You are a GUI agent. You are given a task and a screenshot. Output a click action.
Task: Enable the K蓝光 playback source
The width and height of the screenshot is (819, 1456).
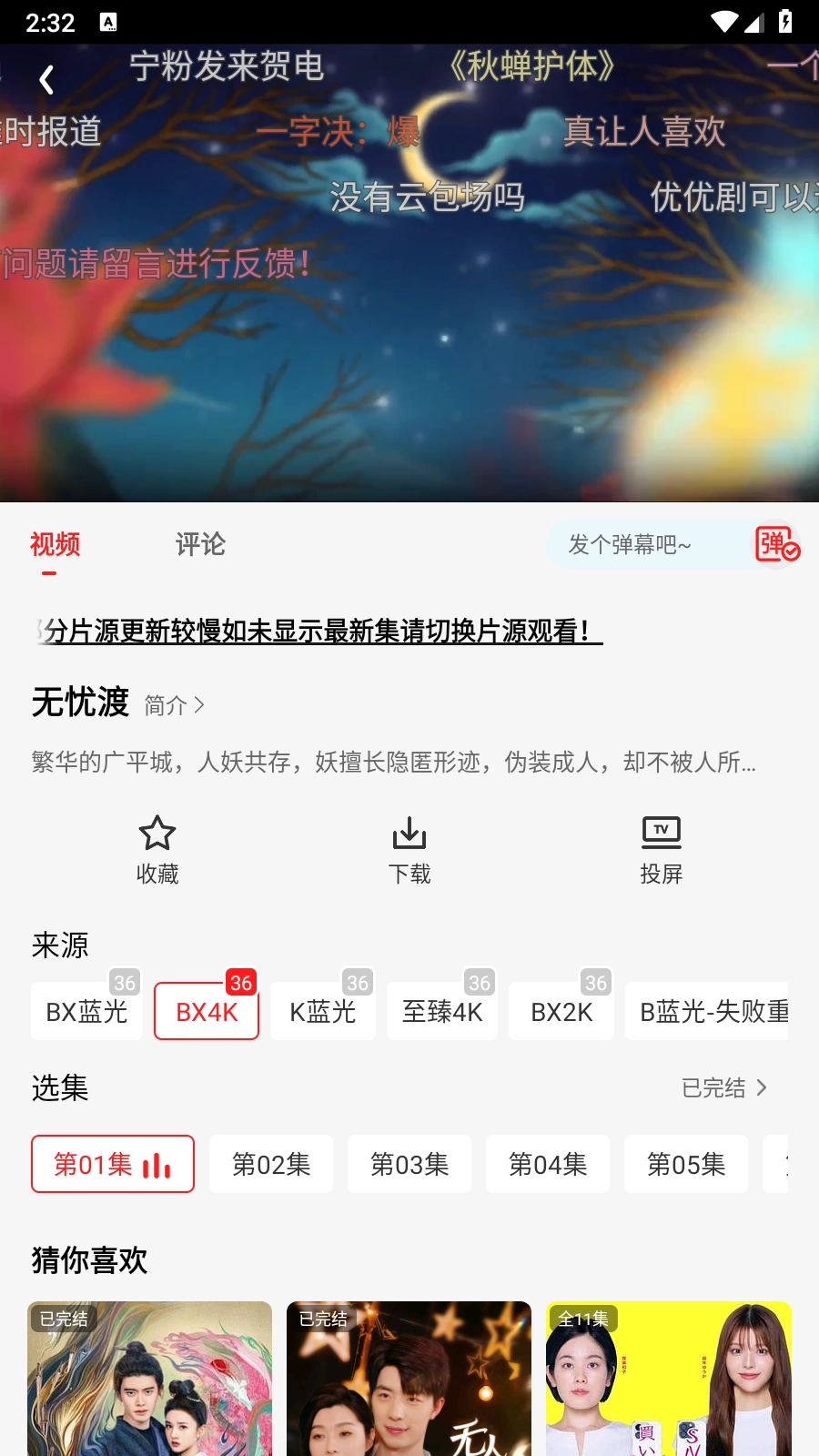323,1010
